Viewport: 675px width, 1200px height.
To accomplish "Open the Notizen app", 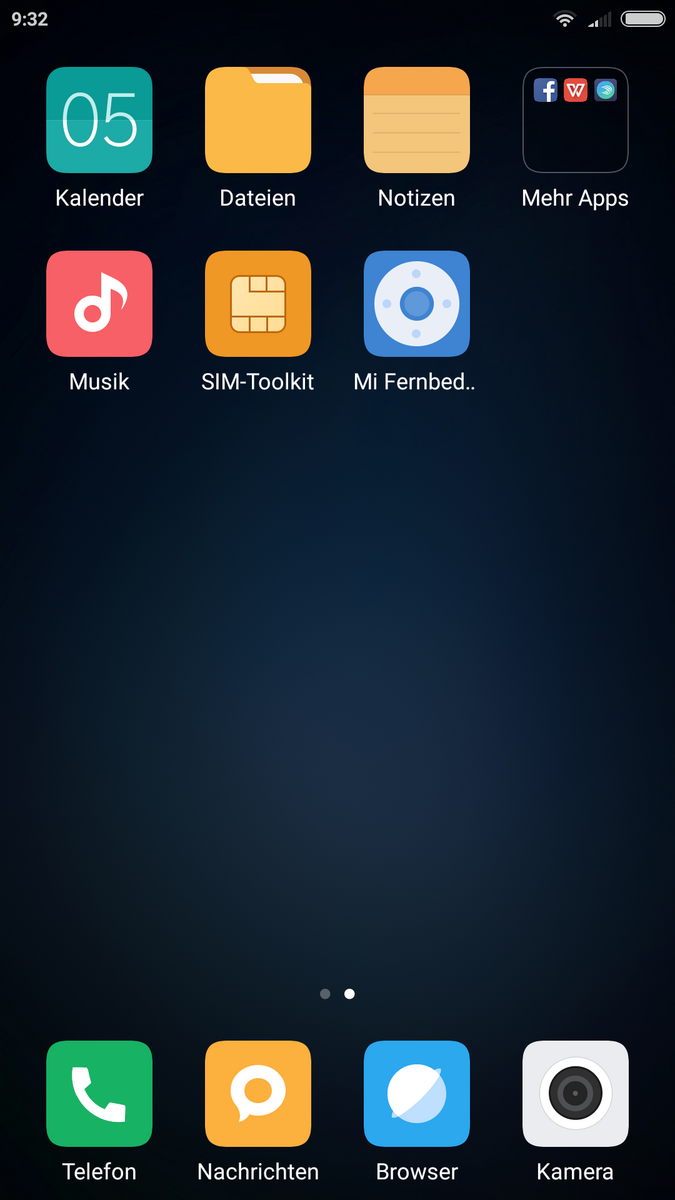I will tap(417, 120).
